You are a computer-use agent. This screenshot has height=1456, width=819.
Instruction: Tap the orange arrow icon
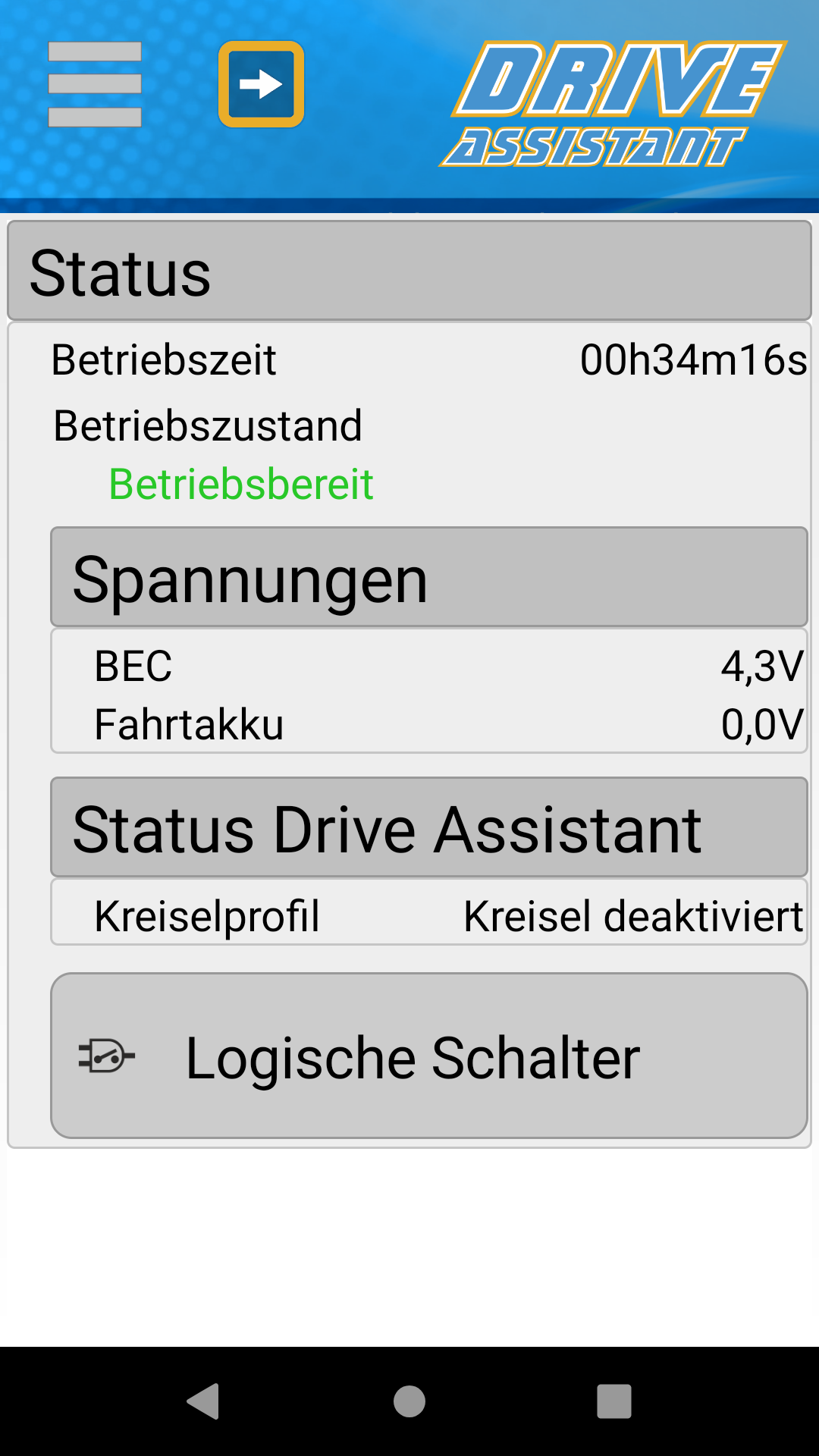pyautogui.click(x=262, y=84)
